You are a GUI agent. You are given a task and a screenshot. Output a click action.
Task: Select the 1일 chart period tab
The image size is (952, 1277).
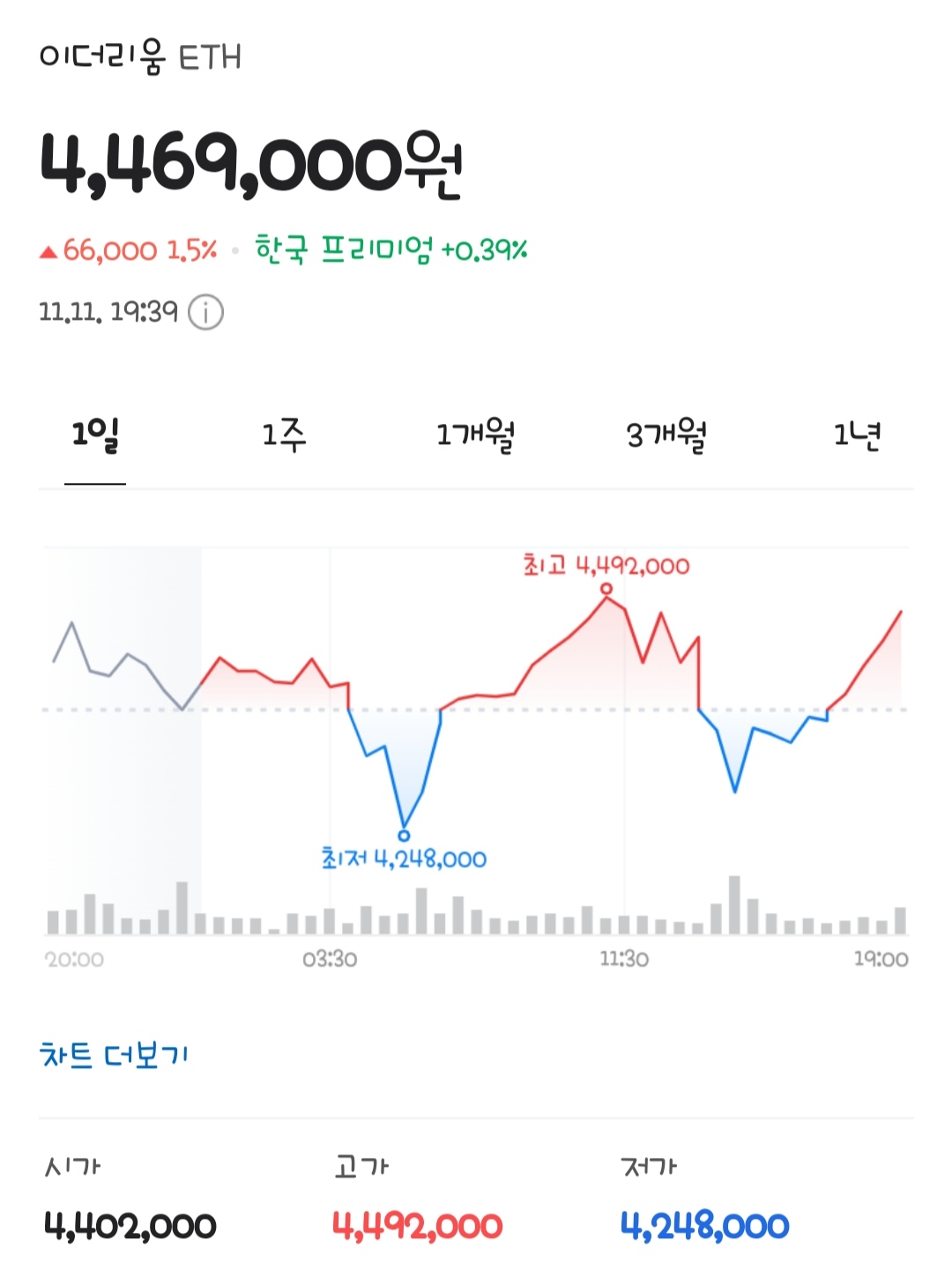click(x=95, y=435)
